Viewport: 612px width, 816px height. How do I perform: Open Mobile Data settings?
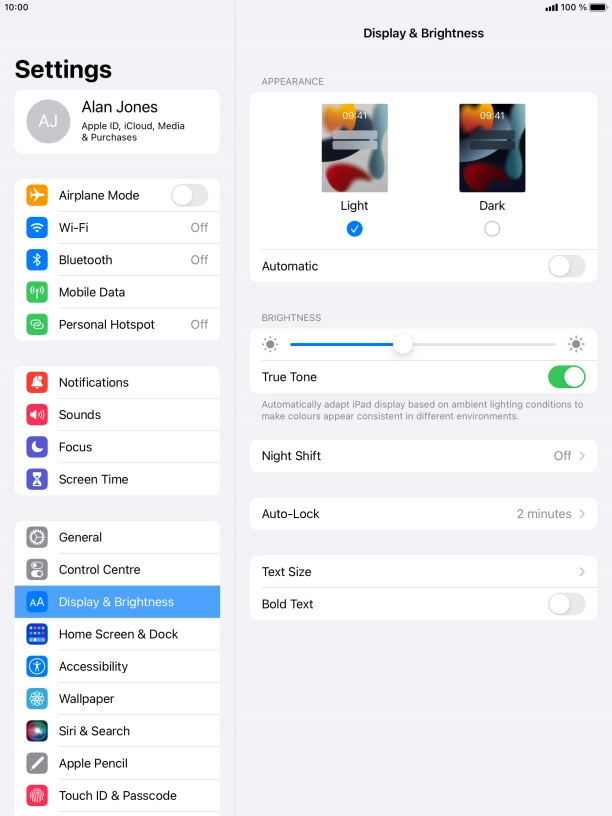pyautogui.click(x=117, y=292)
